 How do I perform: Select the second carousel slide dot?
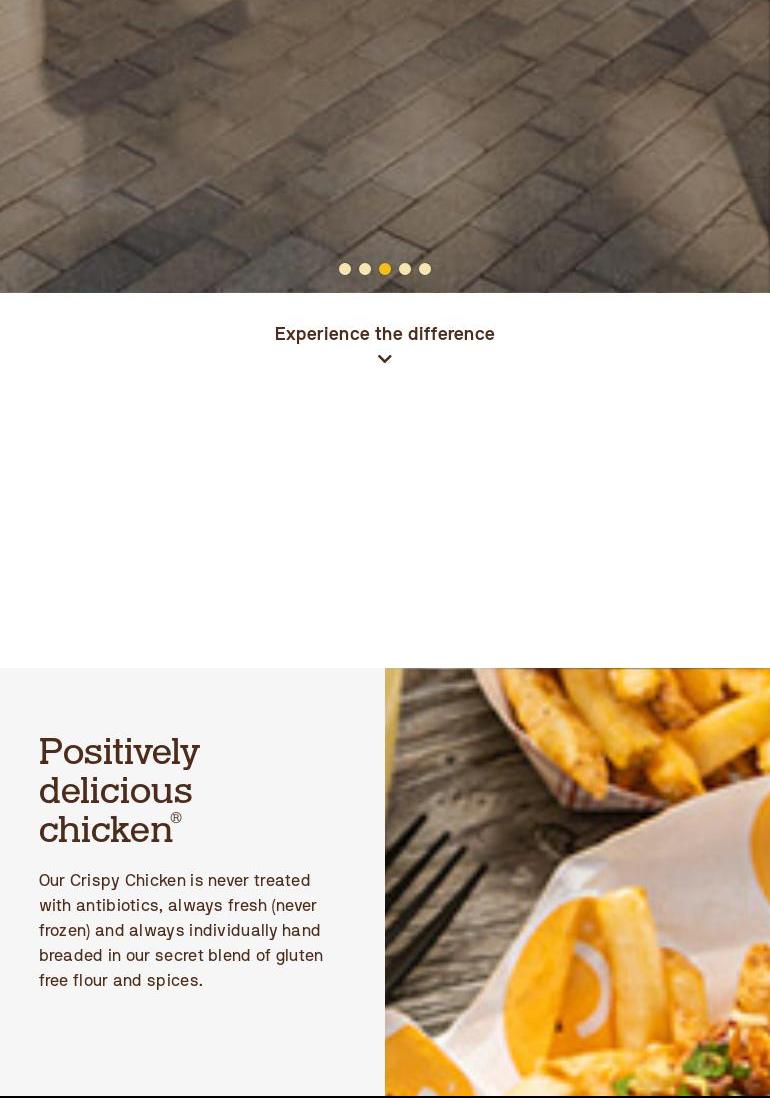coord(365,269)
